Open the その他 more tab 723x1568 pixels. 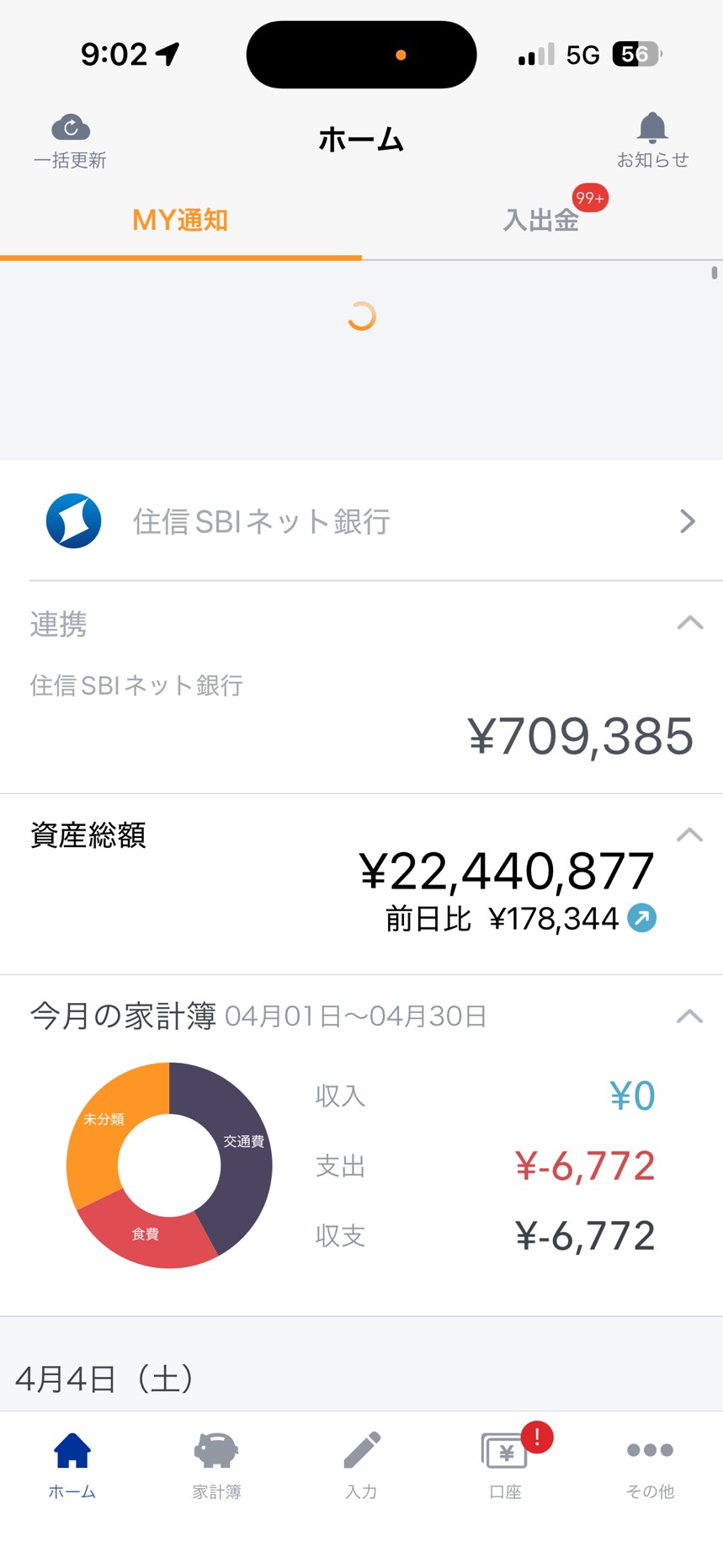point(650,1465)
